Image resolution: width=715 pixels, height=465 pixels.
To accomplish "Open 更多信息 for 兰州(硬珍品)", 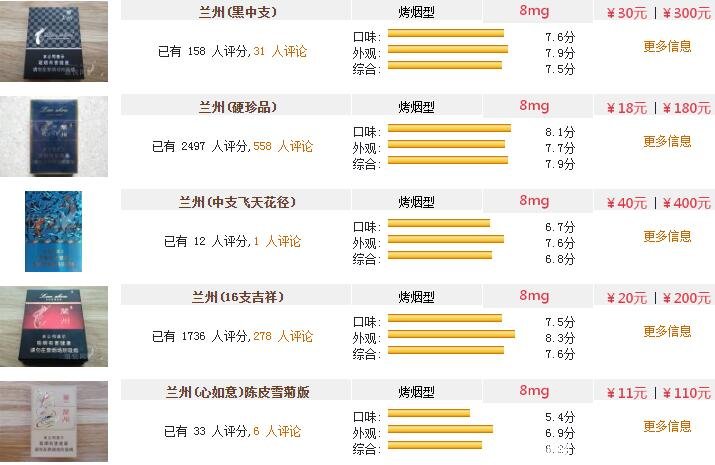I will point(667,141).
